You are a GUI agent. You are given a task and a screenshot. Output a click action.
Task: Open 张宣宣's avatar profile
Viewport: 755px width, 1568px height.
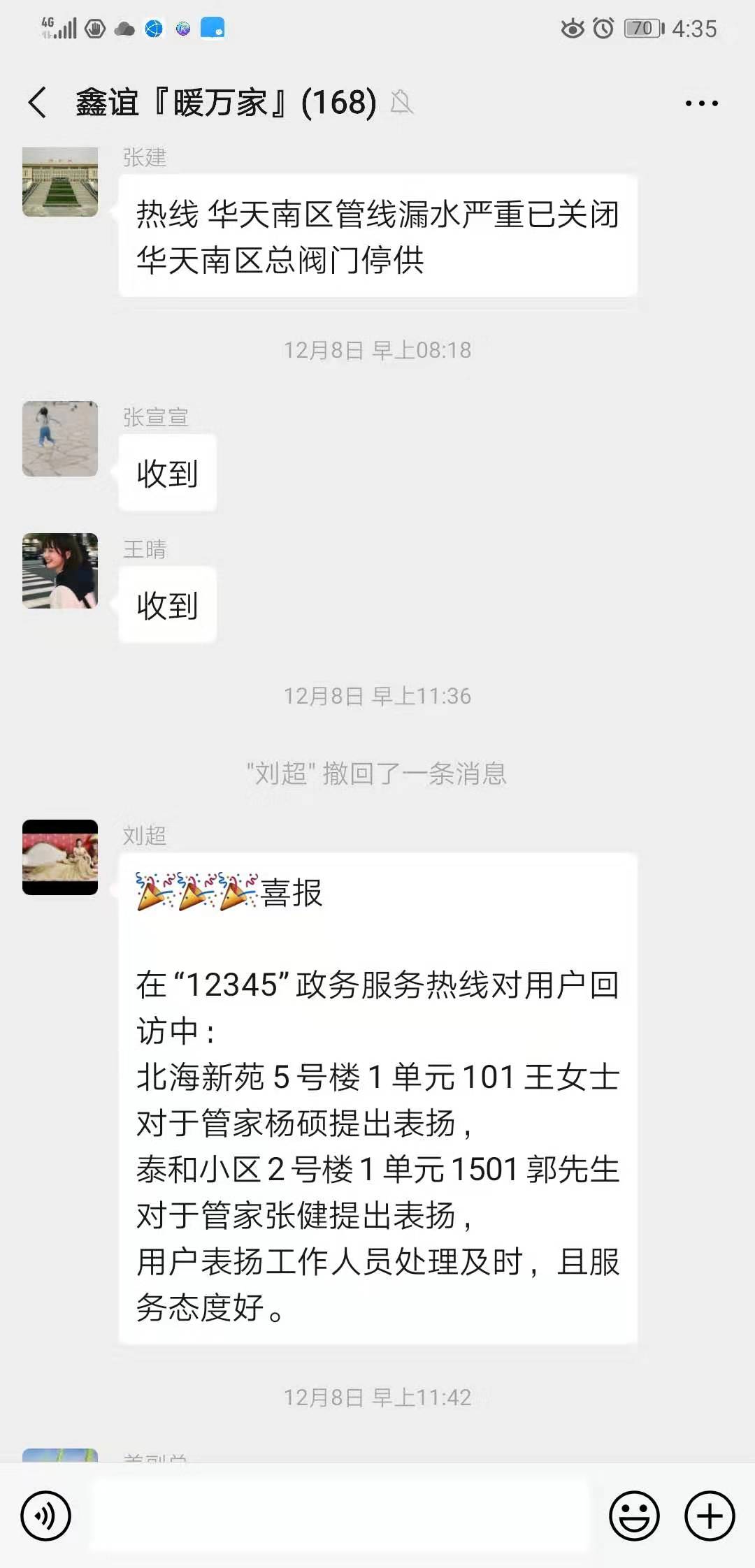click(60, 439)
